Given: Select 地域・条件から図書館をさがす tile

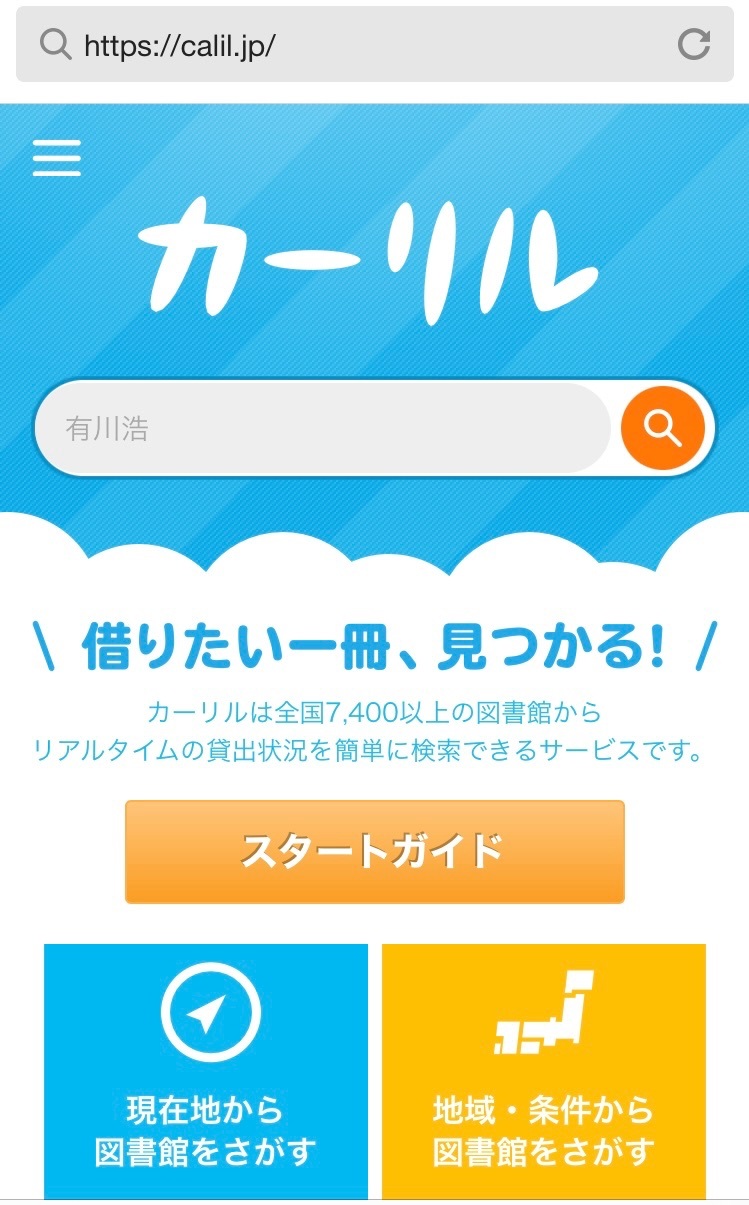Looking at the screenshot, I should [543, 1070].
